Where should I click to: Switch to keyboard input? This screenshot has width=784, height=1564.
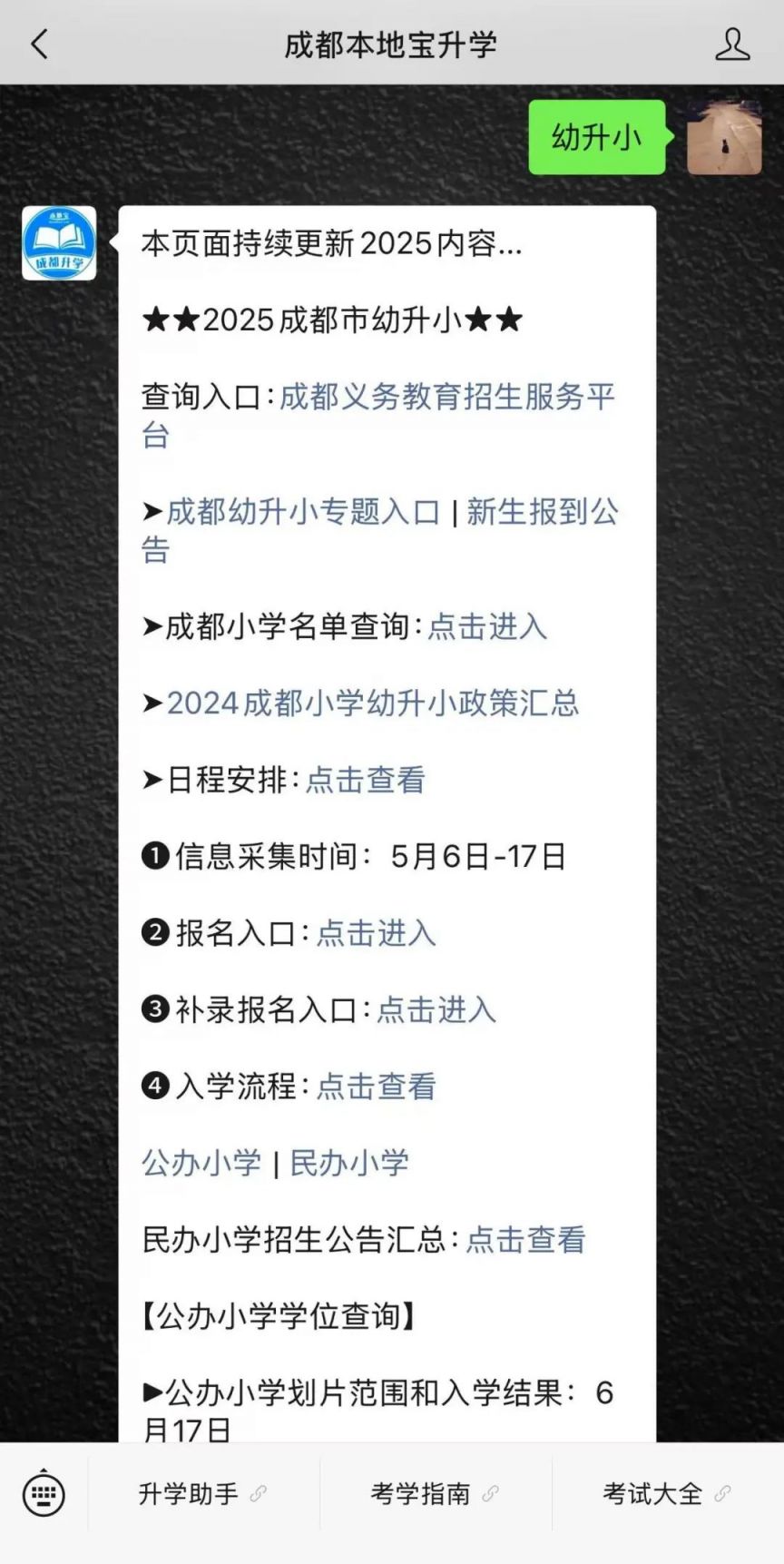pos(44,1493)
